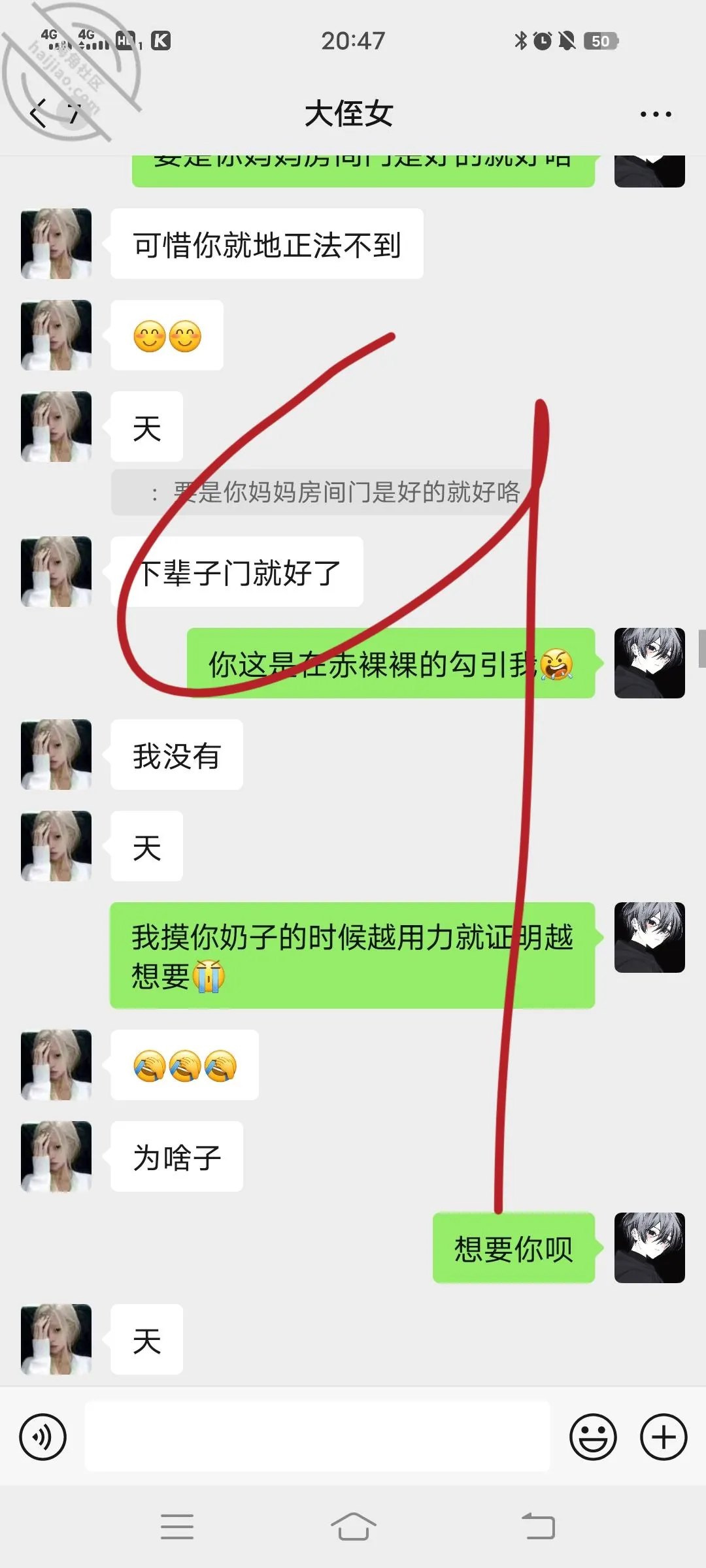Open recent apps from the navigation bar
The height and width of the screenshot is (1568, 706).
coord(177,1527)
